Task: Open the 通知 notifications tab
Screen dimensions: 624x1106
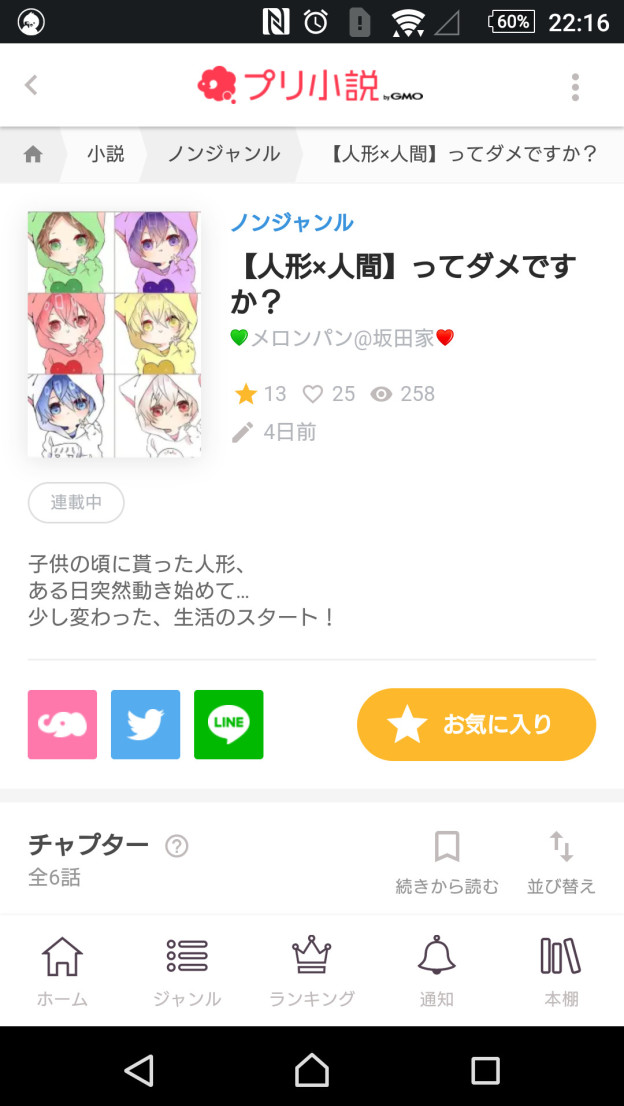Action: click(437, 971)
